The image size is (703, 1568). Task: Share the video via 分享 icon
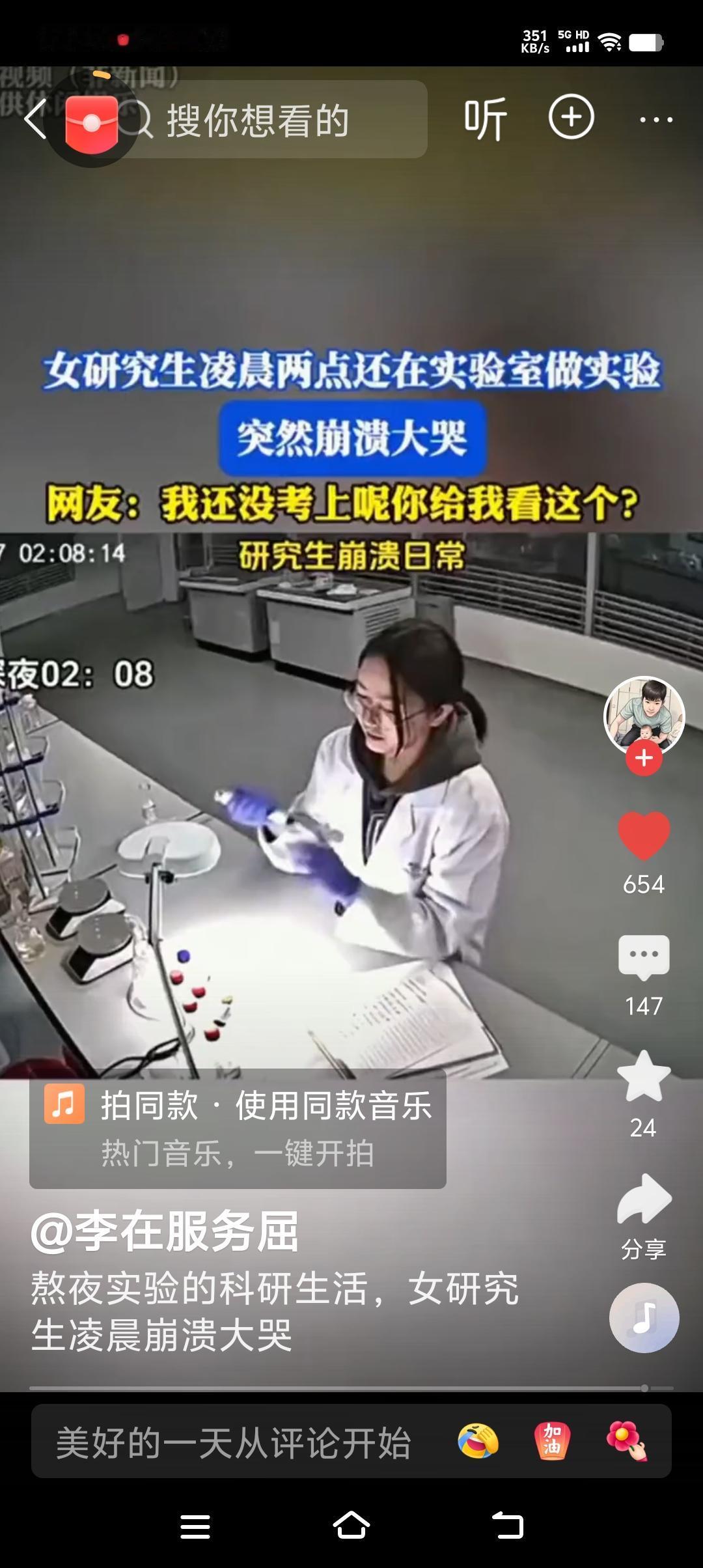[643, 1205]
